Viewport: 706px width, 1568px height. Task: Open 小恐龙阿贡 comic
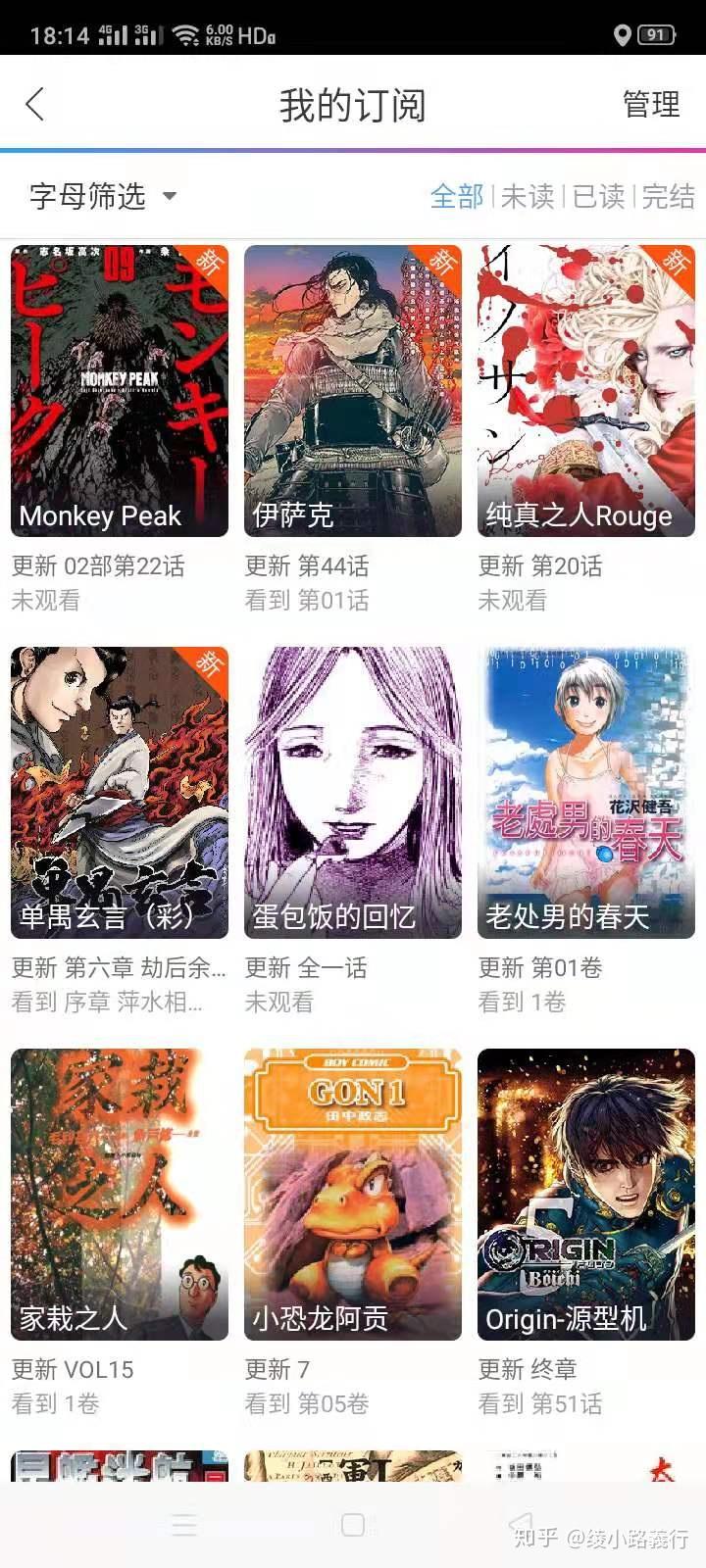click(x=353, y=1195)
